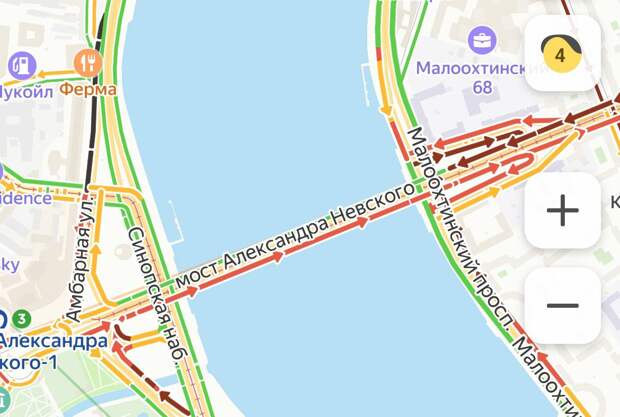Zoom in with the plus button
The image size is (620, 417).
tap(562, 210)
